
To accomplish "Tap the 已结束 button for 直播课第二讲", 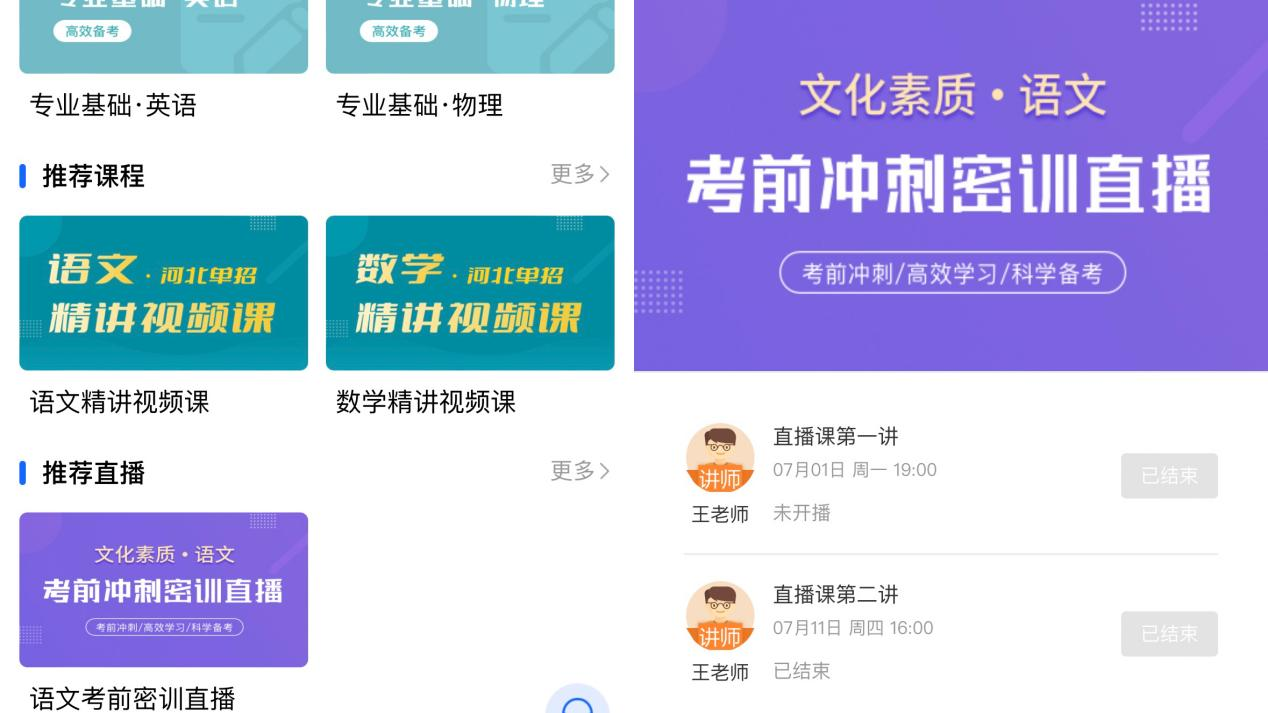I will coord(1169,634).
